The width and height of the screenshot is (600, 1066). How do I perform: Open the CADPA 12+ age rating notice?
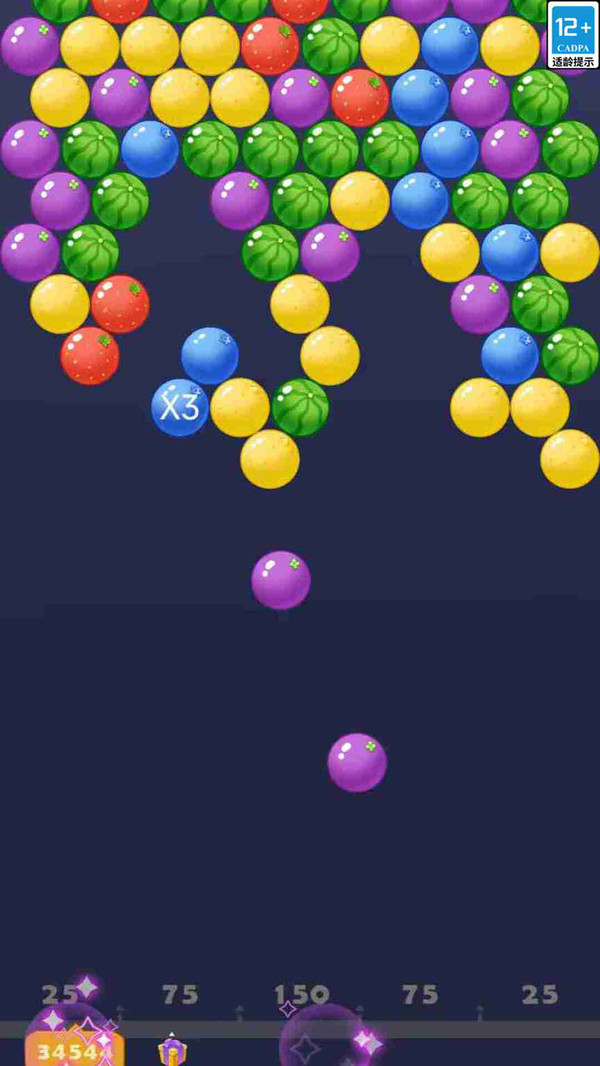(573, 35)
